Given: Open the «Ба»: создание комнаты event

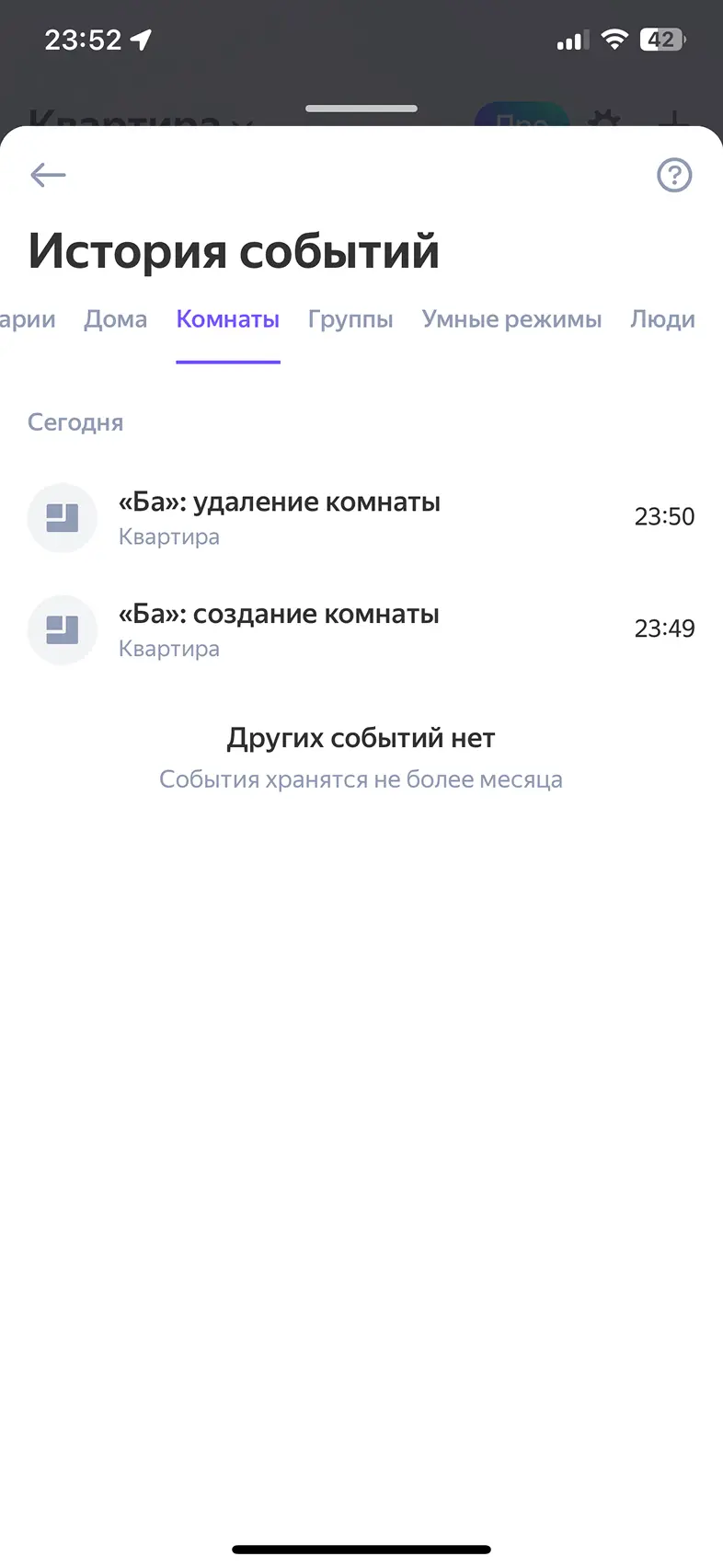Looking at the screenshot, I should coord(361,629).
